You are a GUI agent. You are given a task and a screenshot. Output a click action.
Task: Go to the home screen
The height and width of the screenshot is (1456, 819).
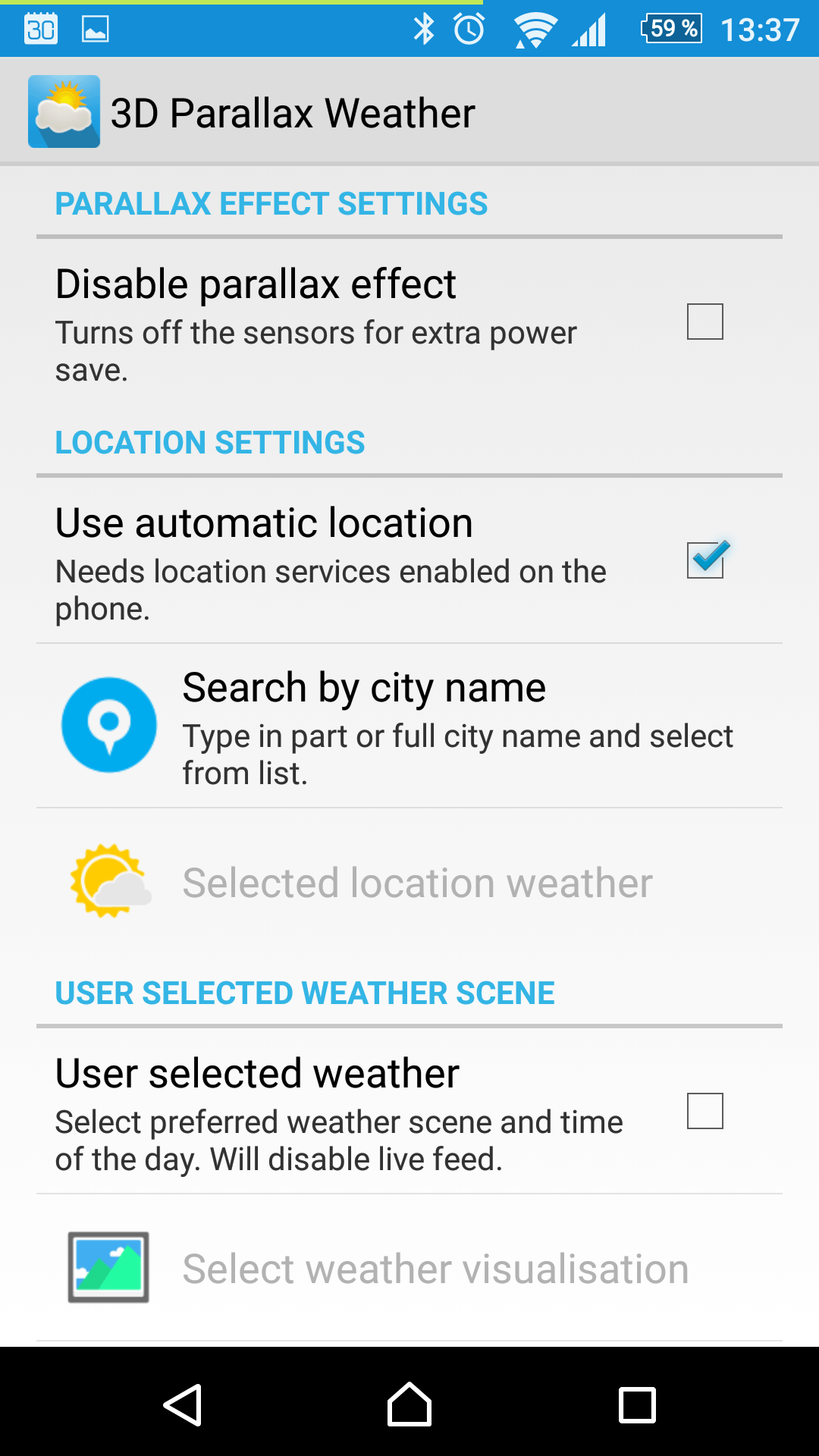coord(409,1404)
